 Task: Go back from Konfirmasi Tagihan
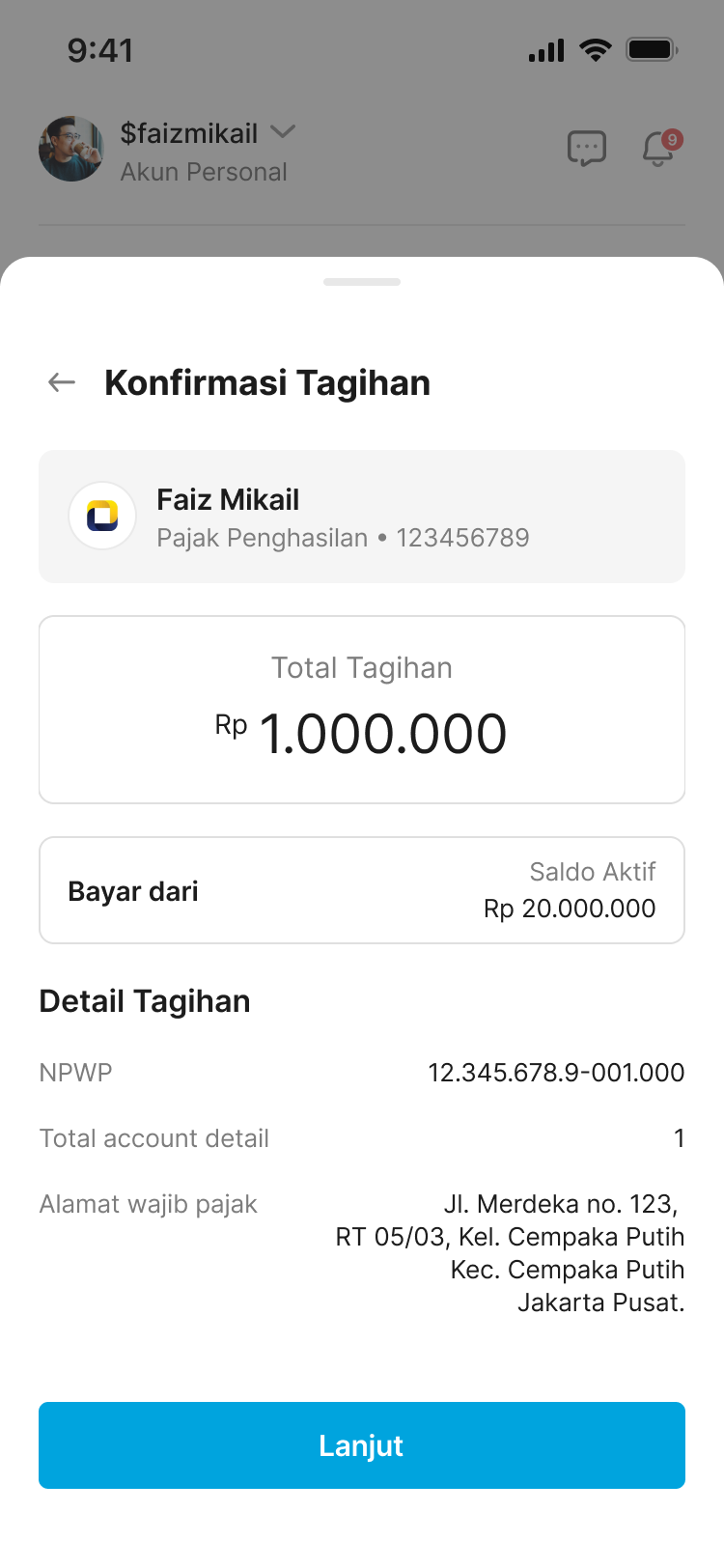(x=62, y=382)
